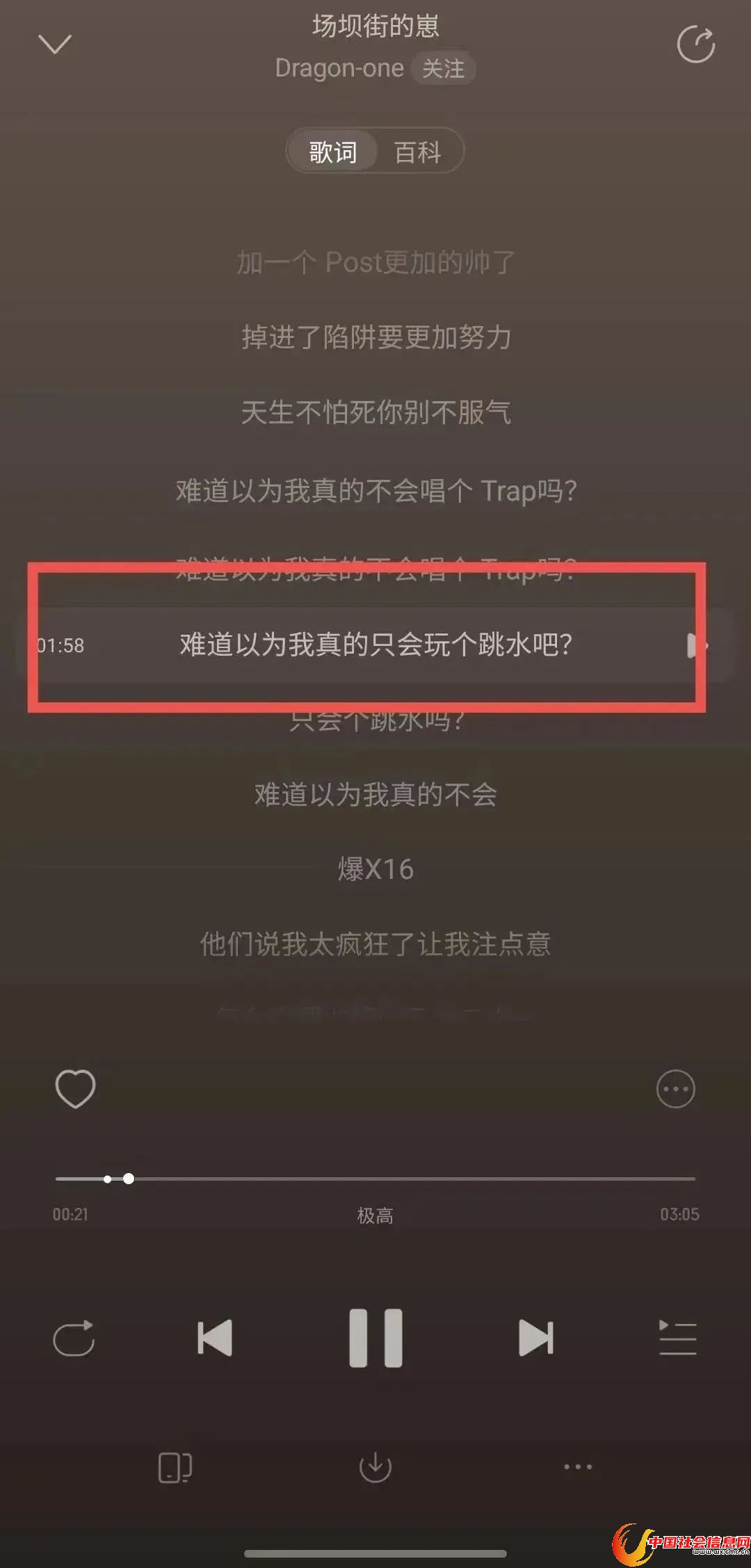751x1568 pixels.
Task: Play from the 01:58 lyric line
Action: coord(695,645)
